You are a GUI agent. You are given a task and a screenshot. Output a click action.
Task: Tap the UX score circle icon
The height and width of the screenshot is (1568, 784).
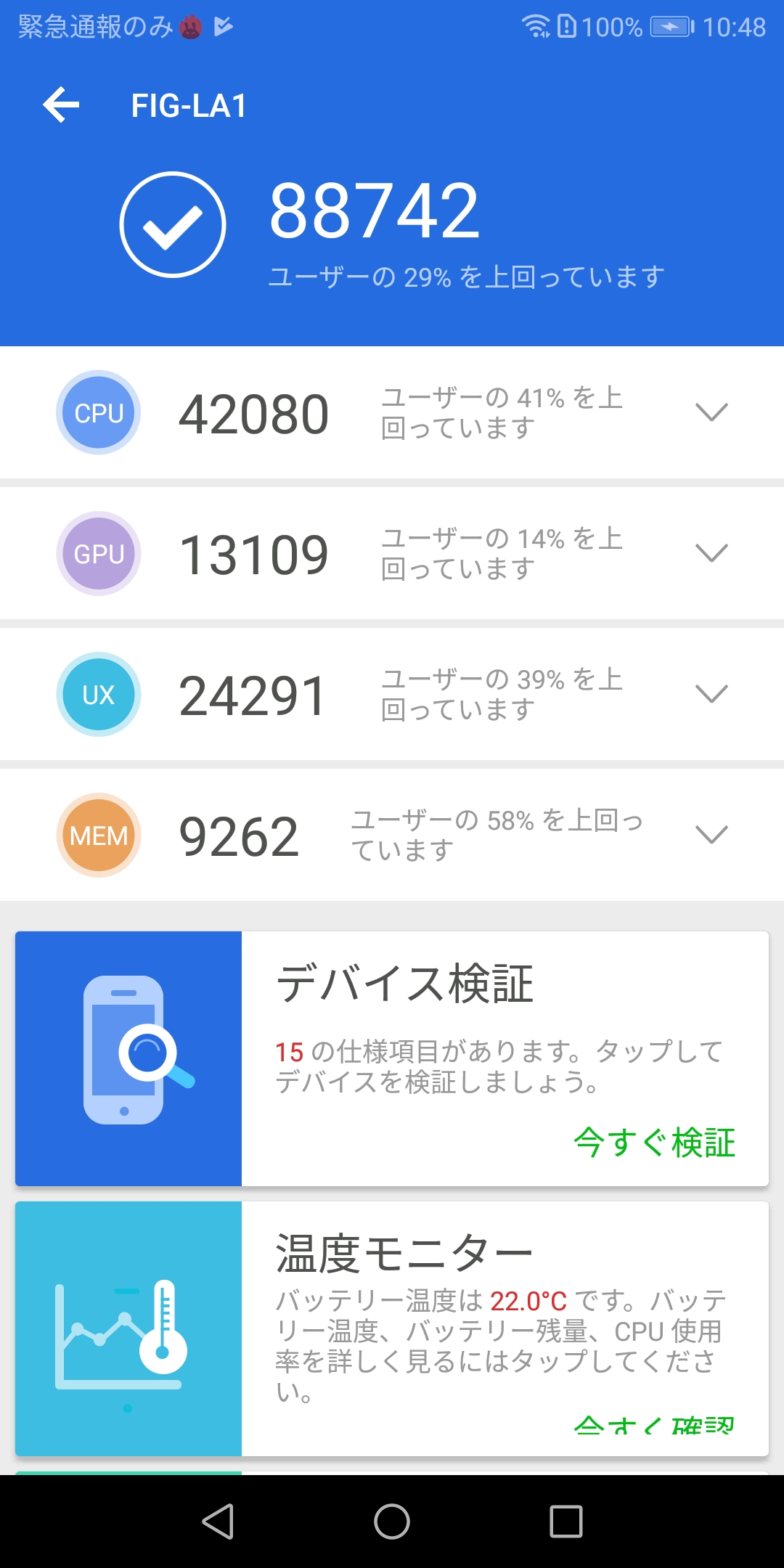pos(97,694)
